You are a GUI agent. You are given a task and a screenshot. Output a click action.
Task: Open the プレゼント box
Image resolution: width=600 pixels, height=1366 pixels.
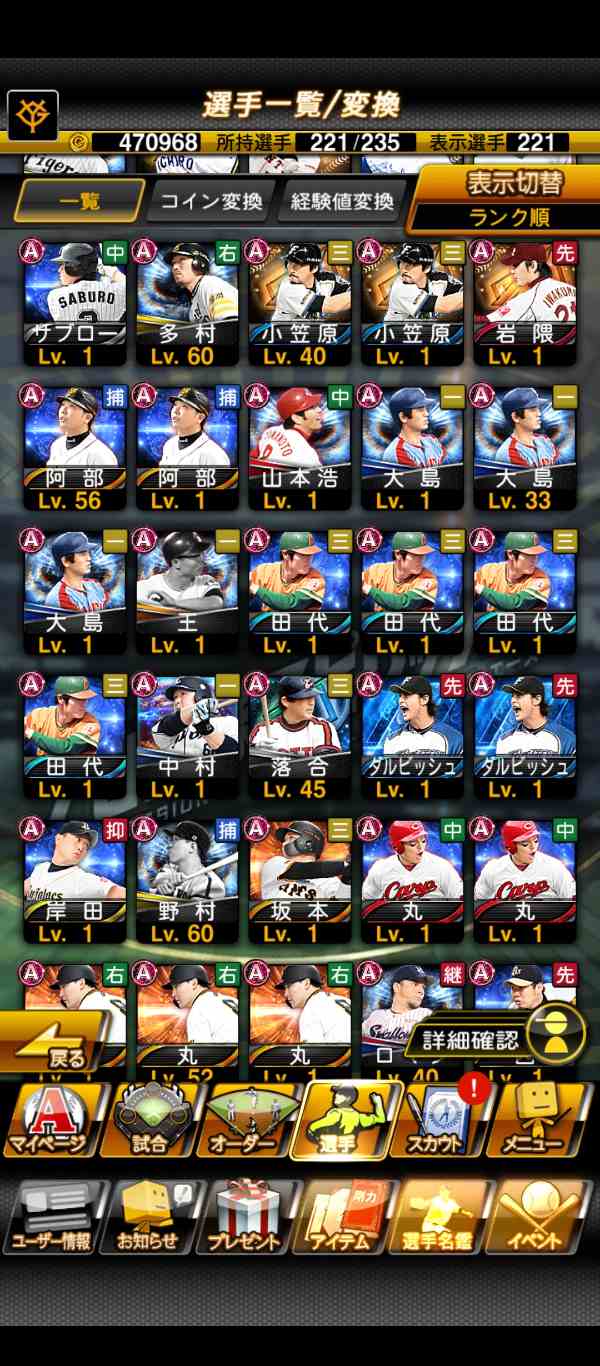coord(247,1217)
